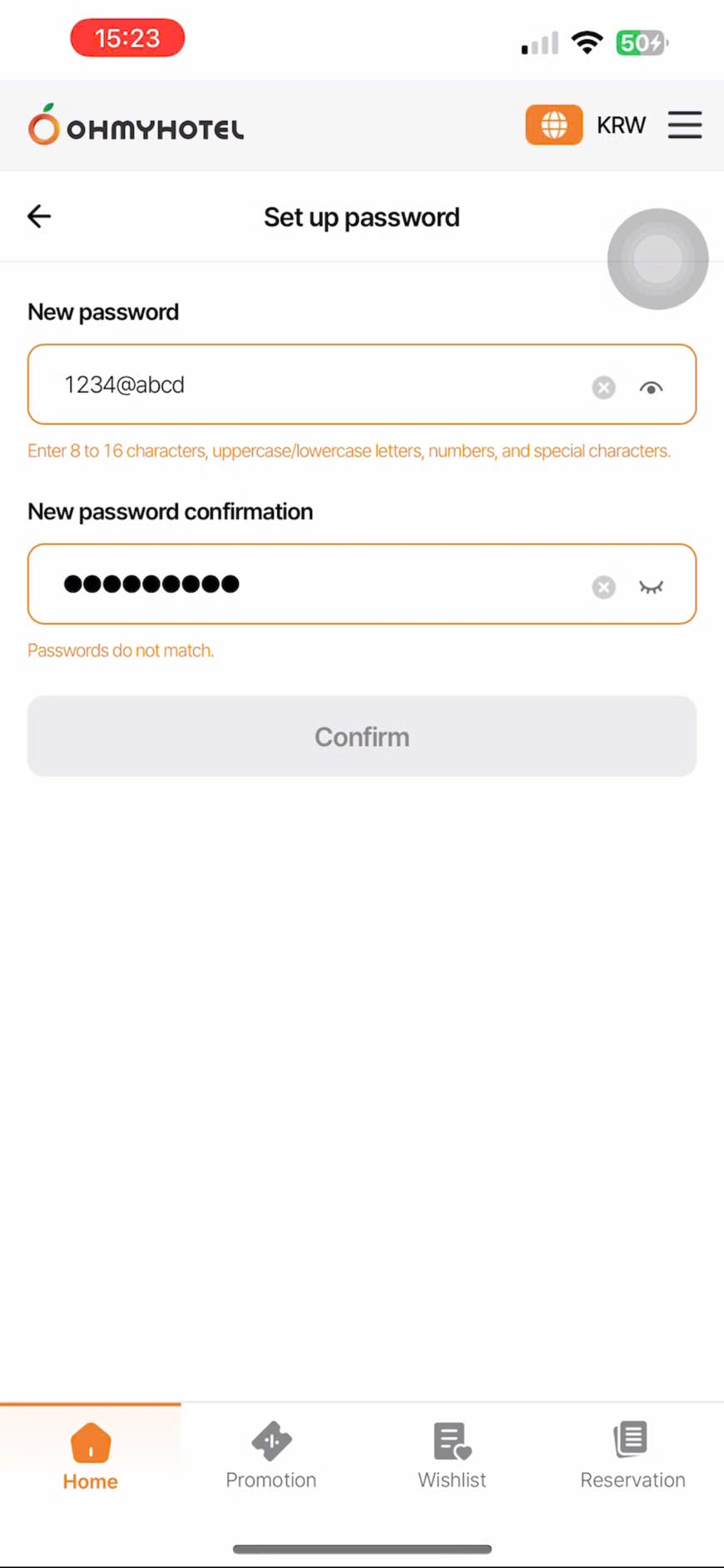This screenshot has width=724, height=1568.
Task: Open the KRW currency selector
Action: tap(621, 125)
